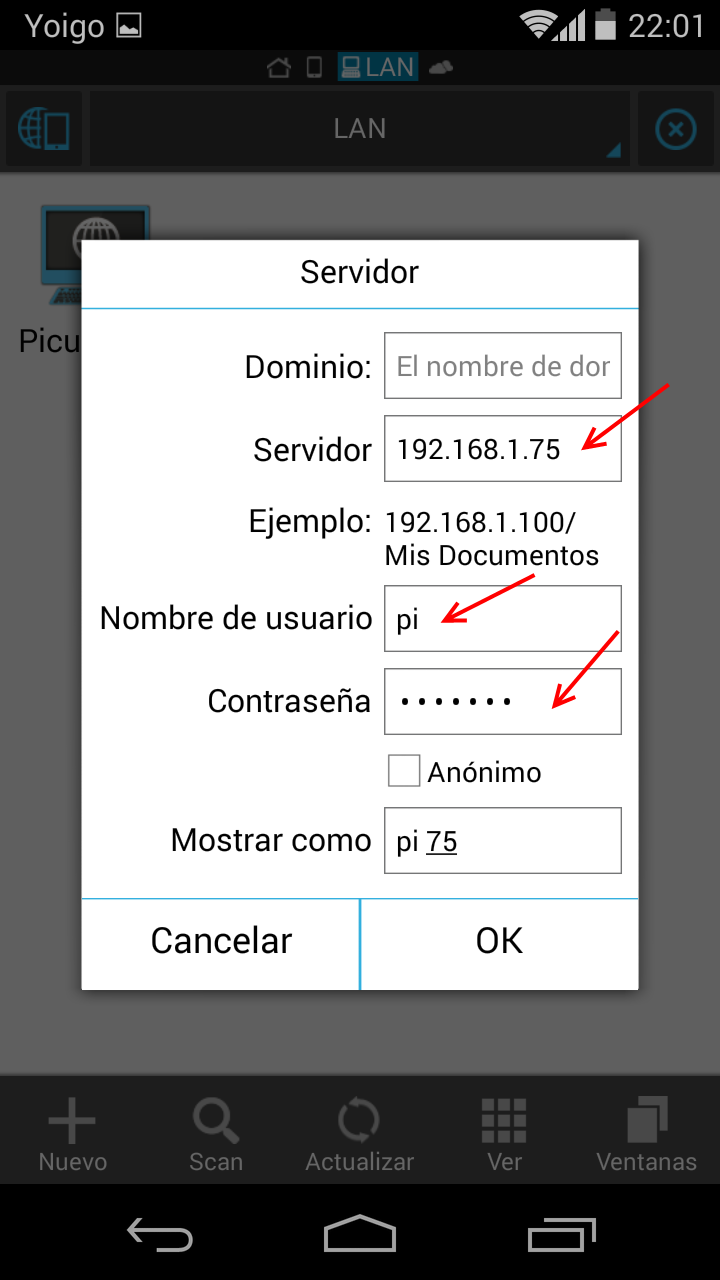The height and width of the screenshot is (1280, 720).
Task: Check the Anónimo checkbox
Action: 404,771
